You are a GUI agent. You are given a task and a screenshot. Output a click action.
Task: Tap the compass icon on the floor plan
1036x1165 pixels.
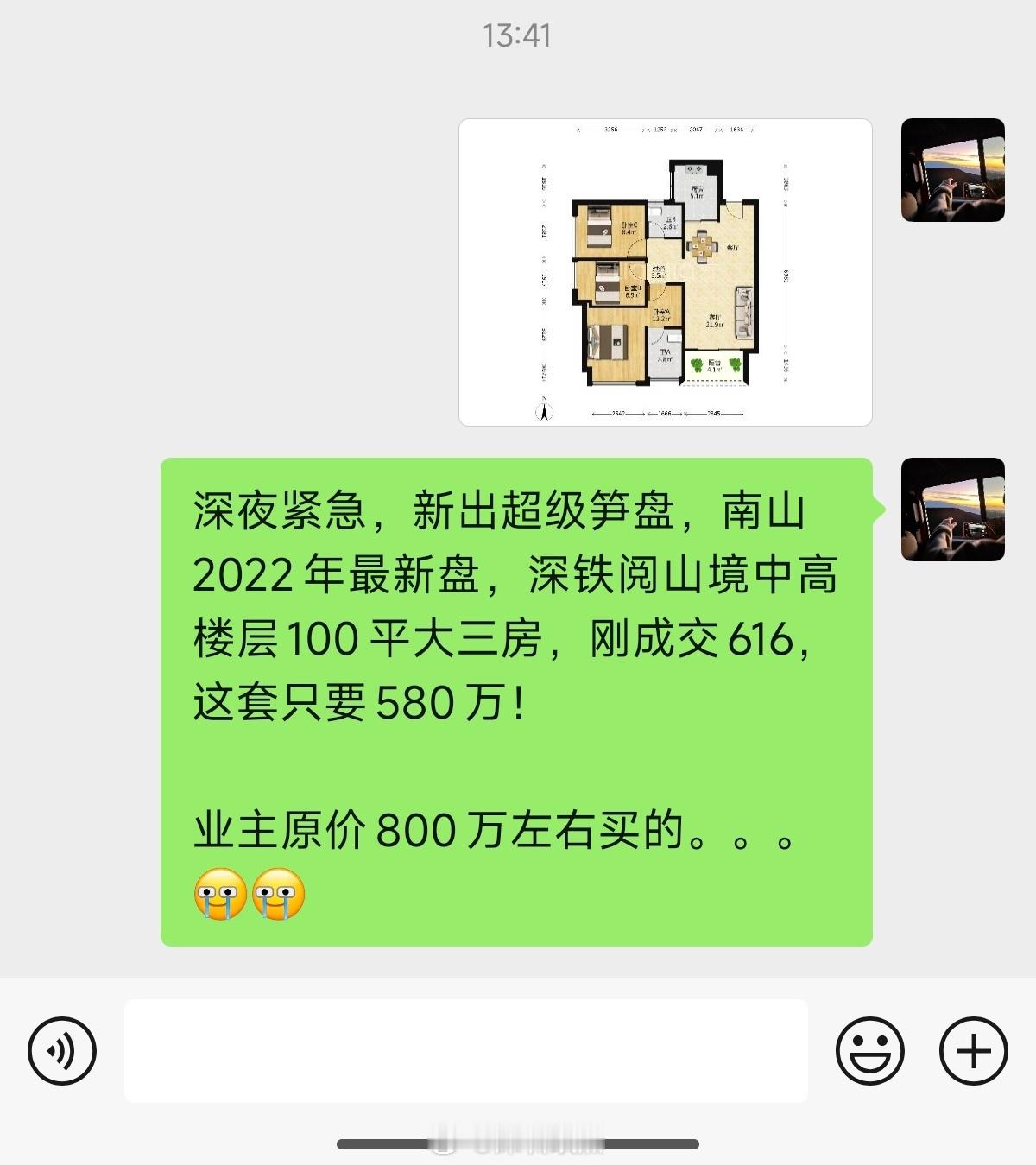544,410
